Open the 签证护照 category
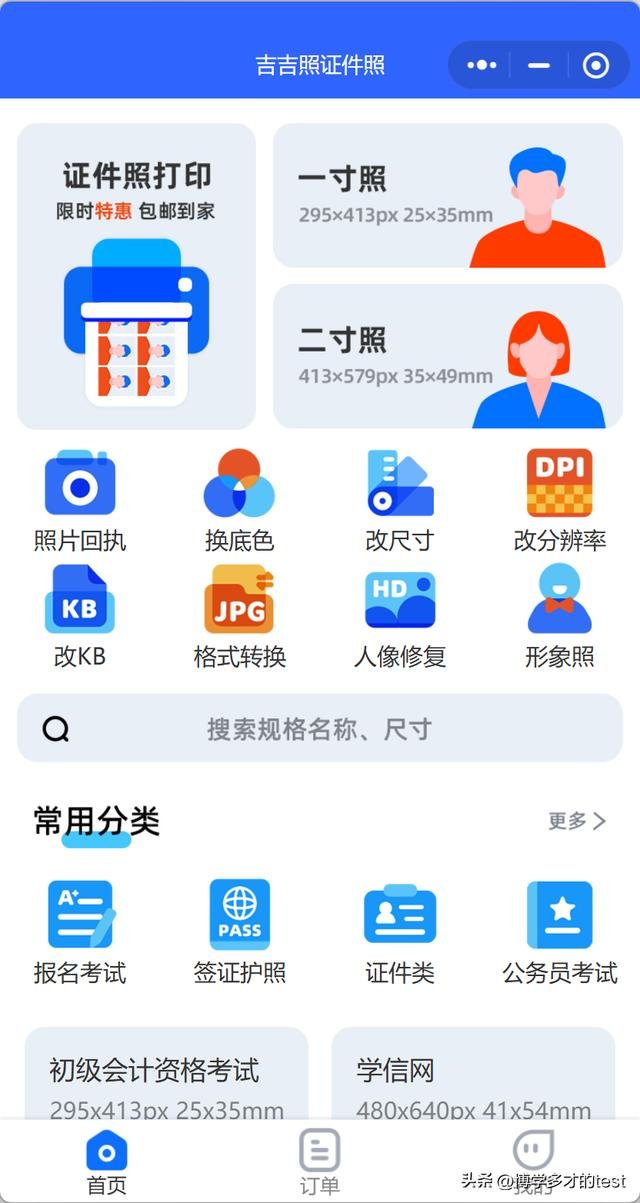Image resolution: width=640 pixels, height=1203 pixels. [239, 932]
